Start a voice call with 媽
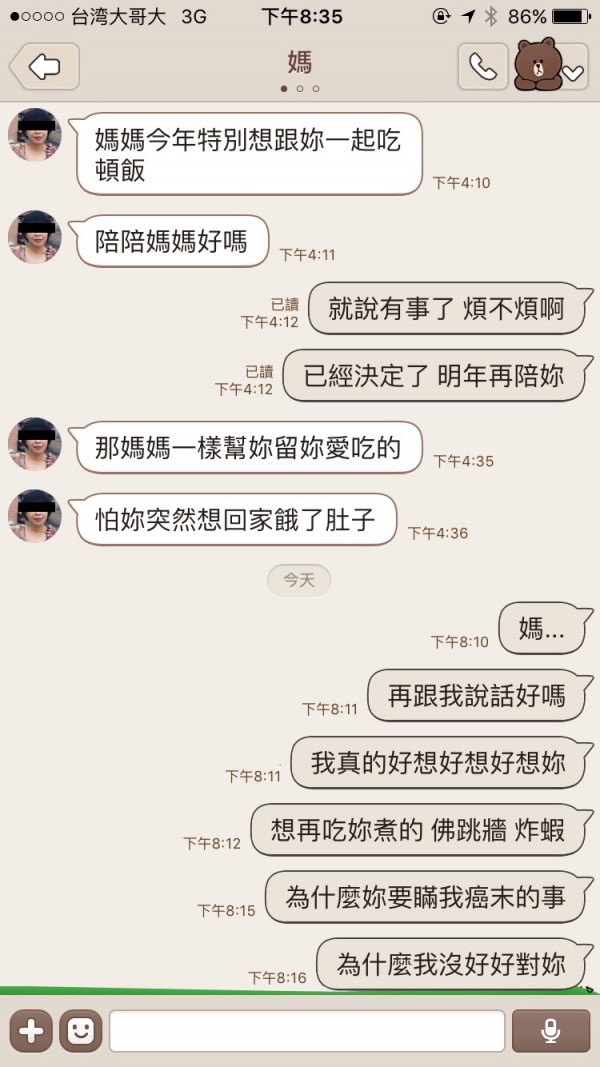 tap(483, 67)
